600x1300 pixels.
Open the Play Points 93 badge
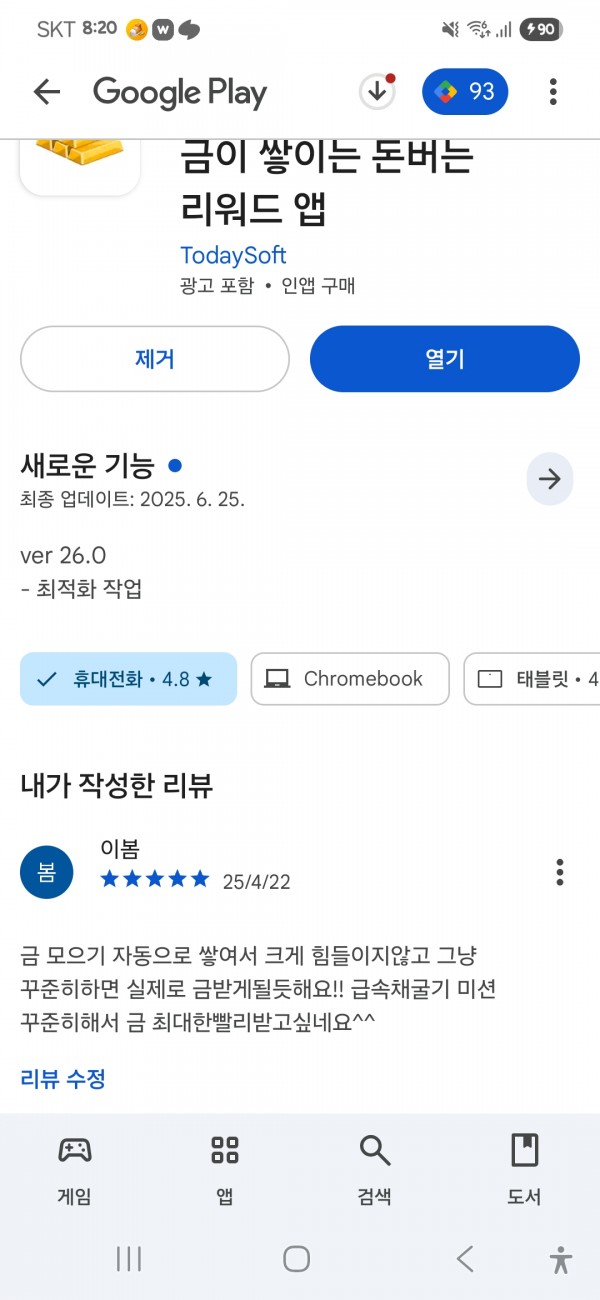[x=465, y=92]
